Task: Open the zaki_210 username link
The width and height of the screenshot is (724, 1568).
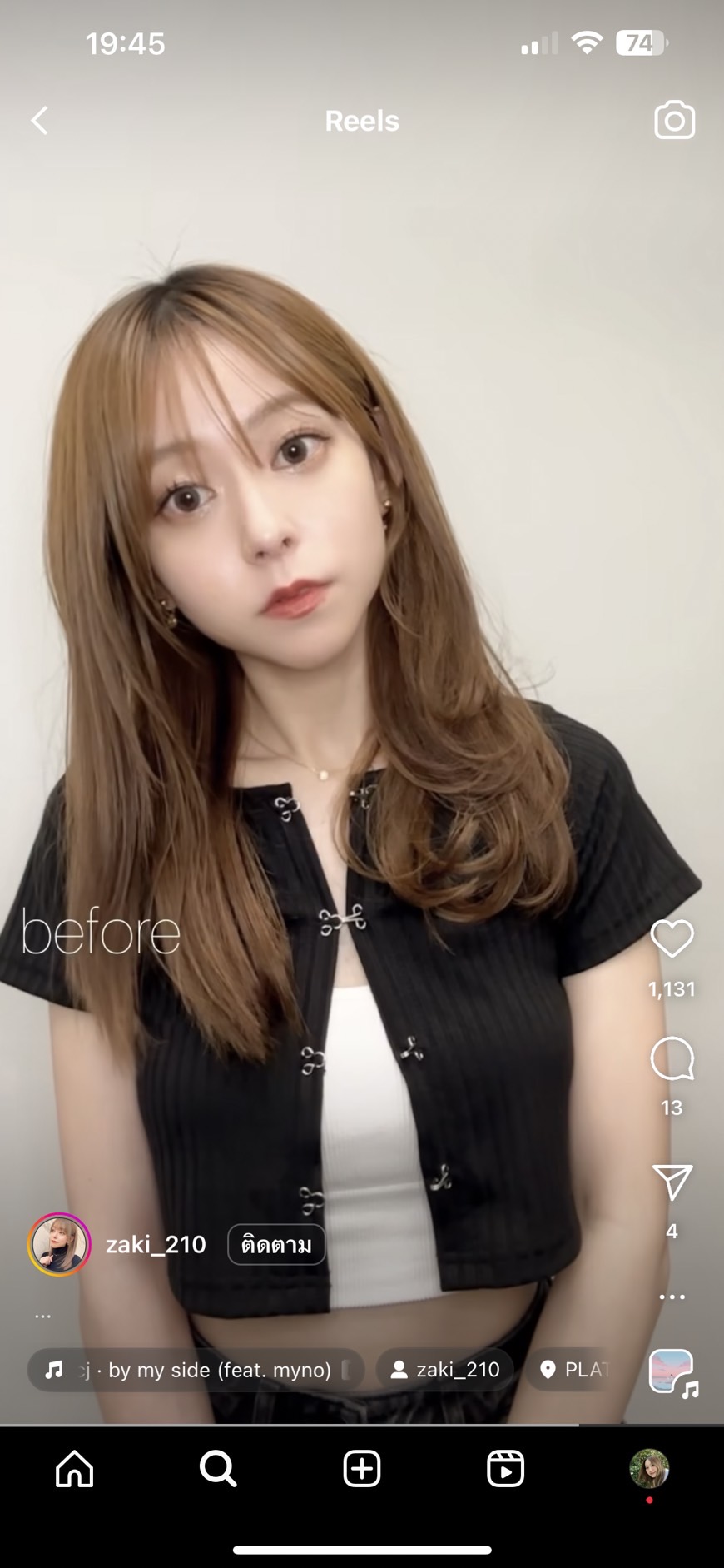Action: pos(156,1244)
